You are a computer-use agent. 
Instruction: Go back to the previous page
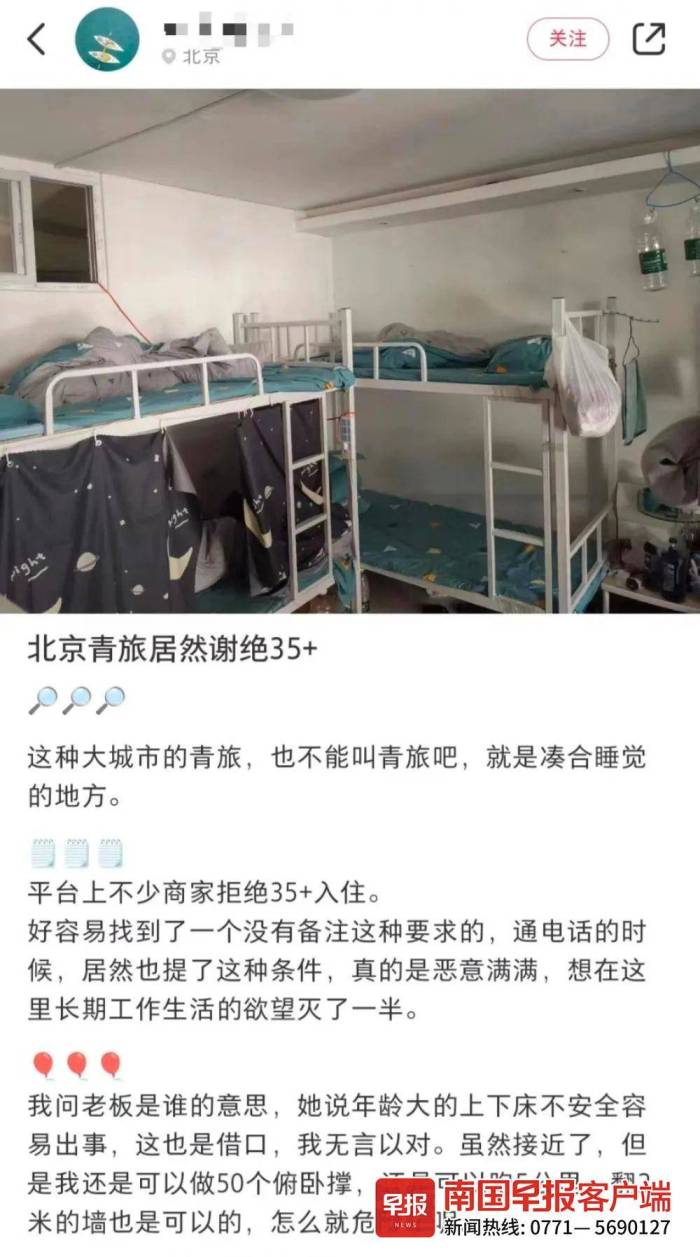[x=37, y=40]
